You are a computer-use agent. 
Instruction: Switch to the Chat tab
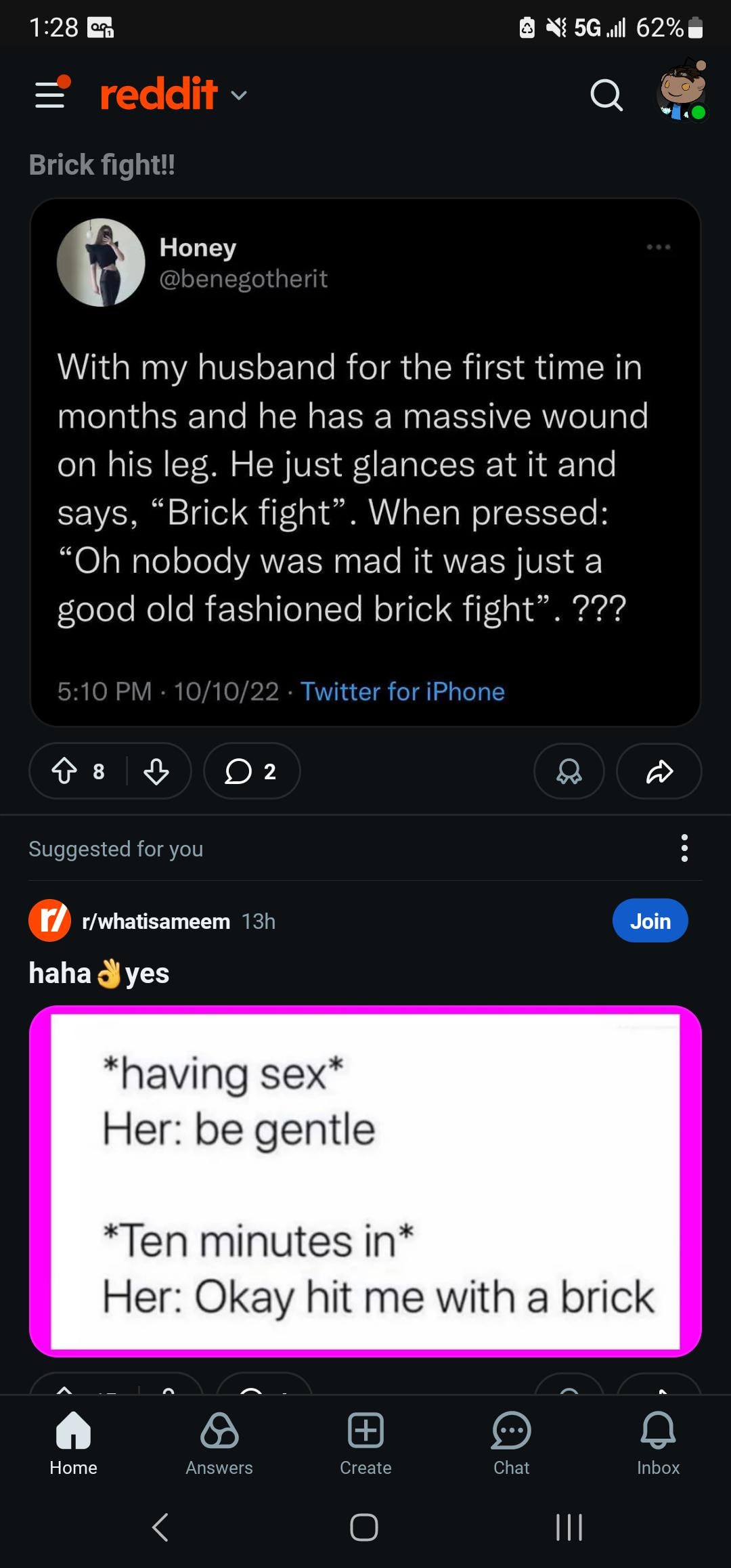511,1443
